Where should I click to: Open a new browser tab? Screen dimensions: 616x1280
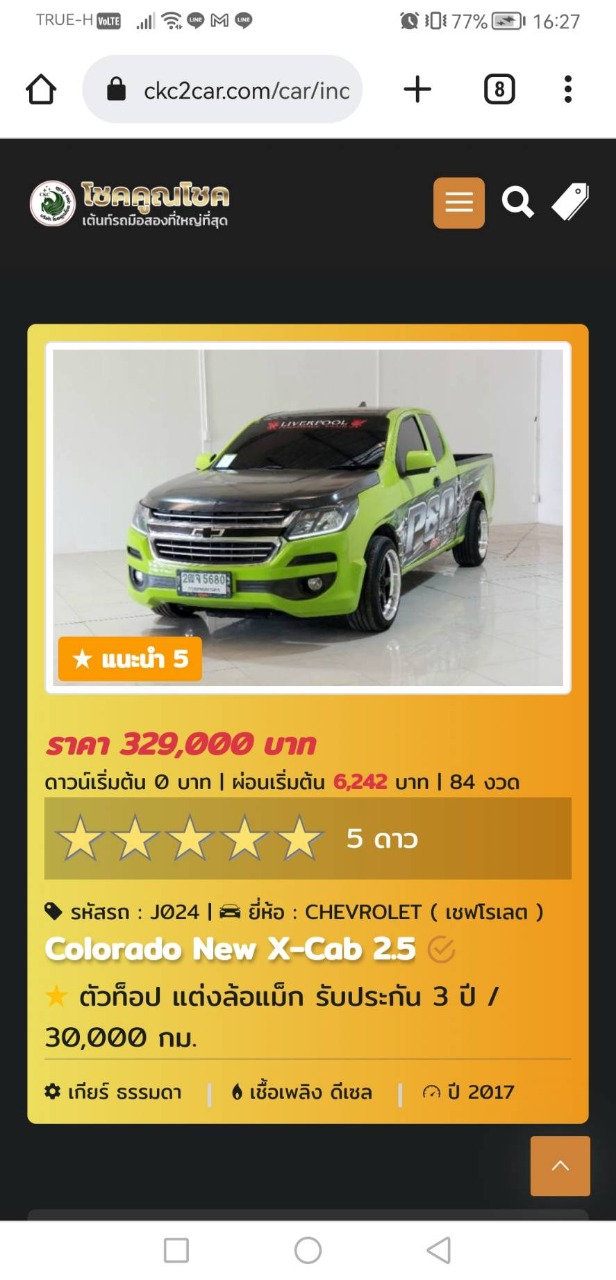pos(417,90)
